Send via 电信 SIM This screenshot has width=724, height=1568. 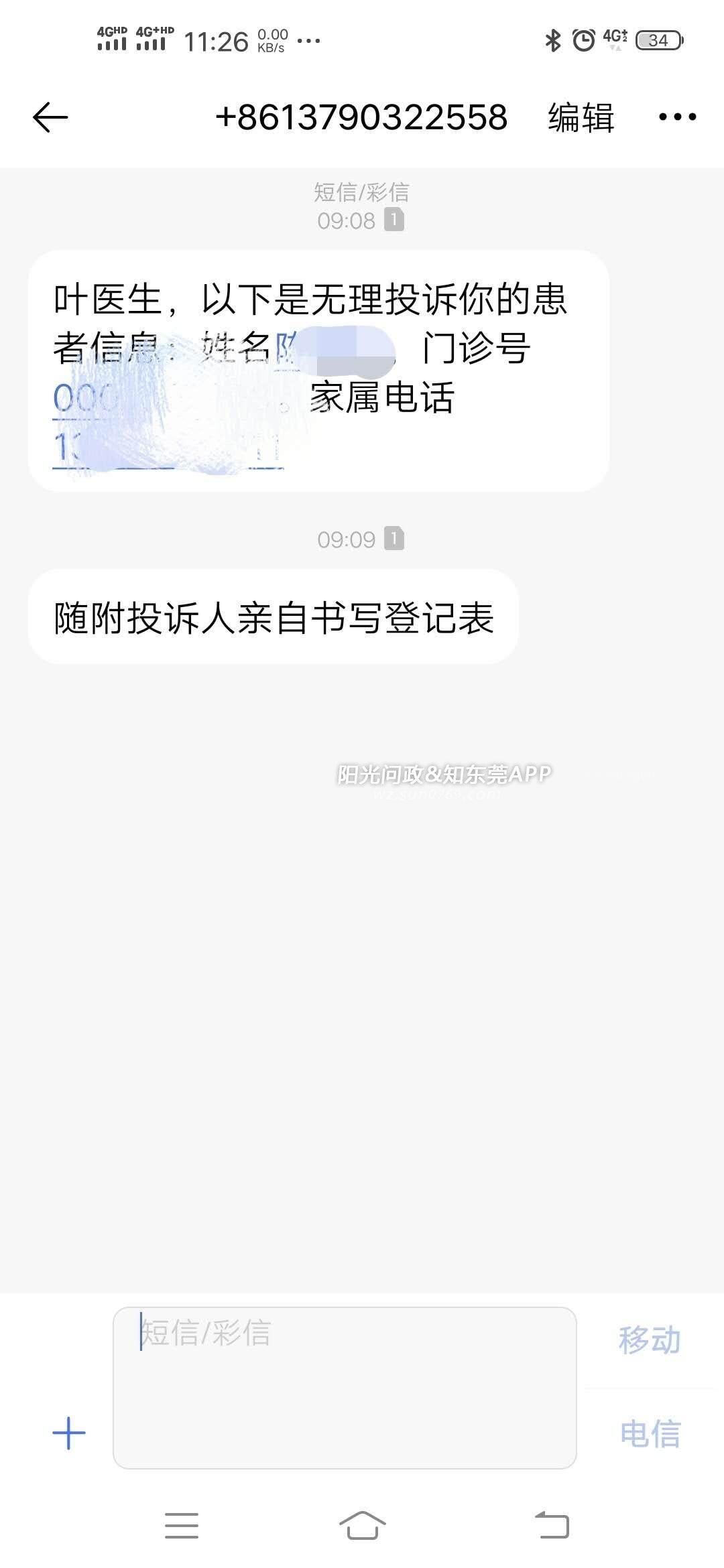pos(650,1435)
